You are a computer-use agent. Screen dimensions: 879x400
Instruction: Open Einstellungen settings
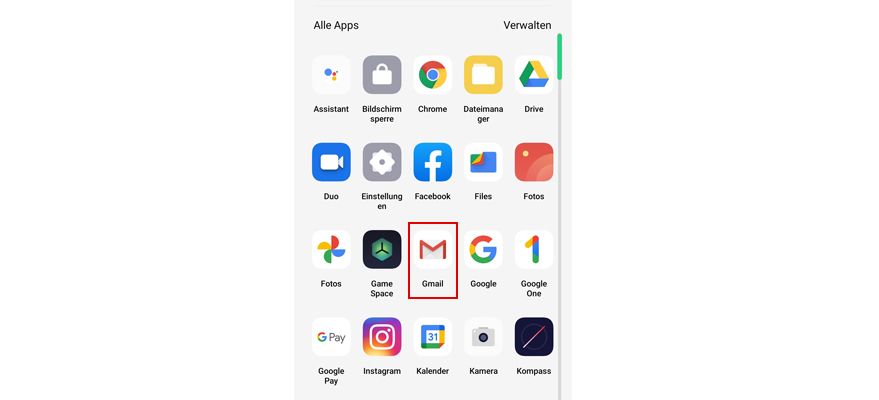point(381,162)
